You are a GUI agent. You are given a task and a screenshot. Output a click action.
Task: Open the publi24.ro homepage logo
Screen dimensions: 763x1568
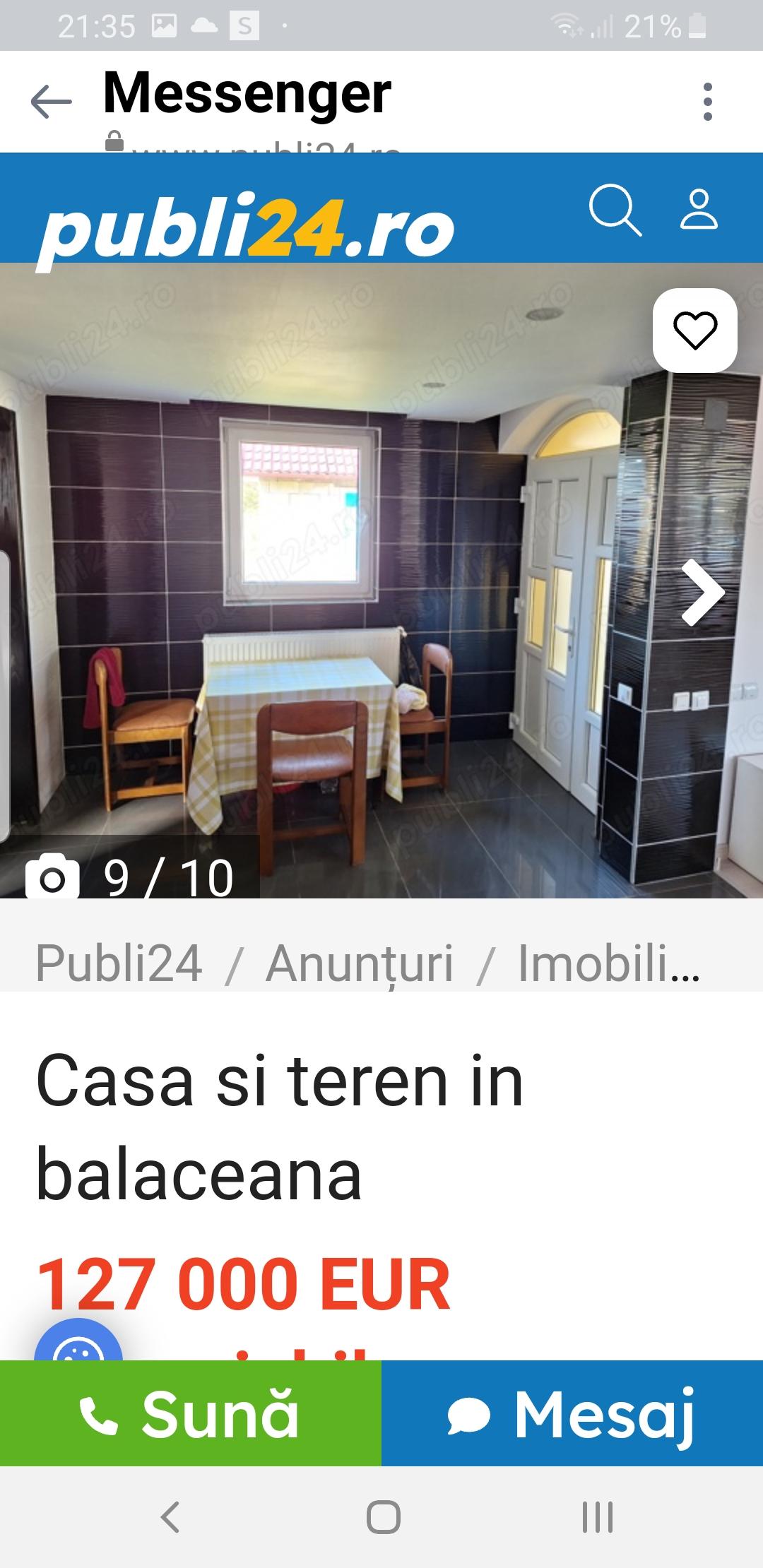click(x=245, y=229)
